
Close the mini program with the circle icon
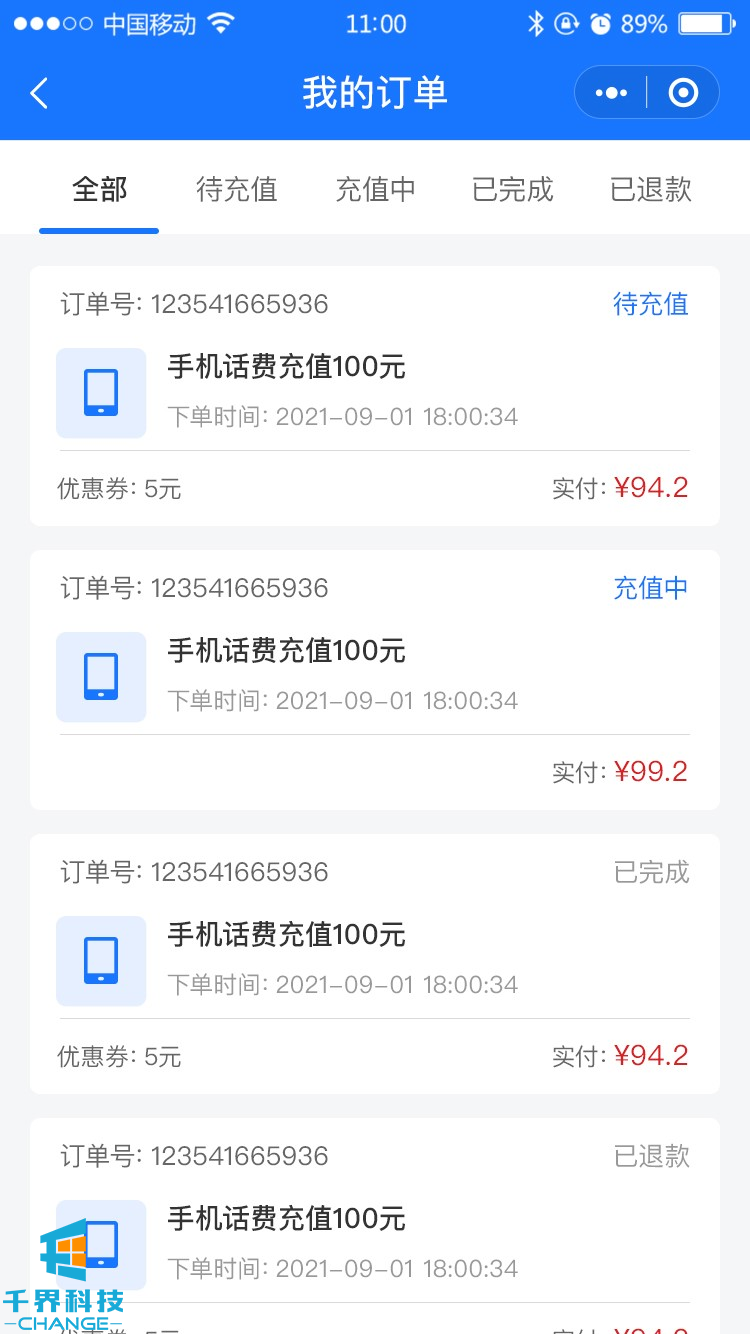click(x=683, y=93)
